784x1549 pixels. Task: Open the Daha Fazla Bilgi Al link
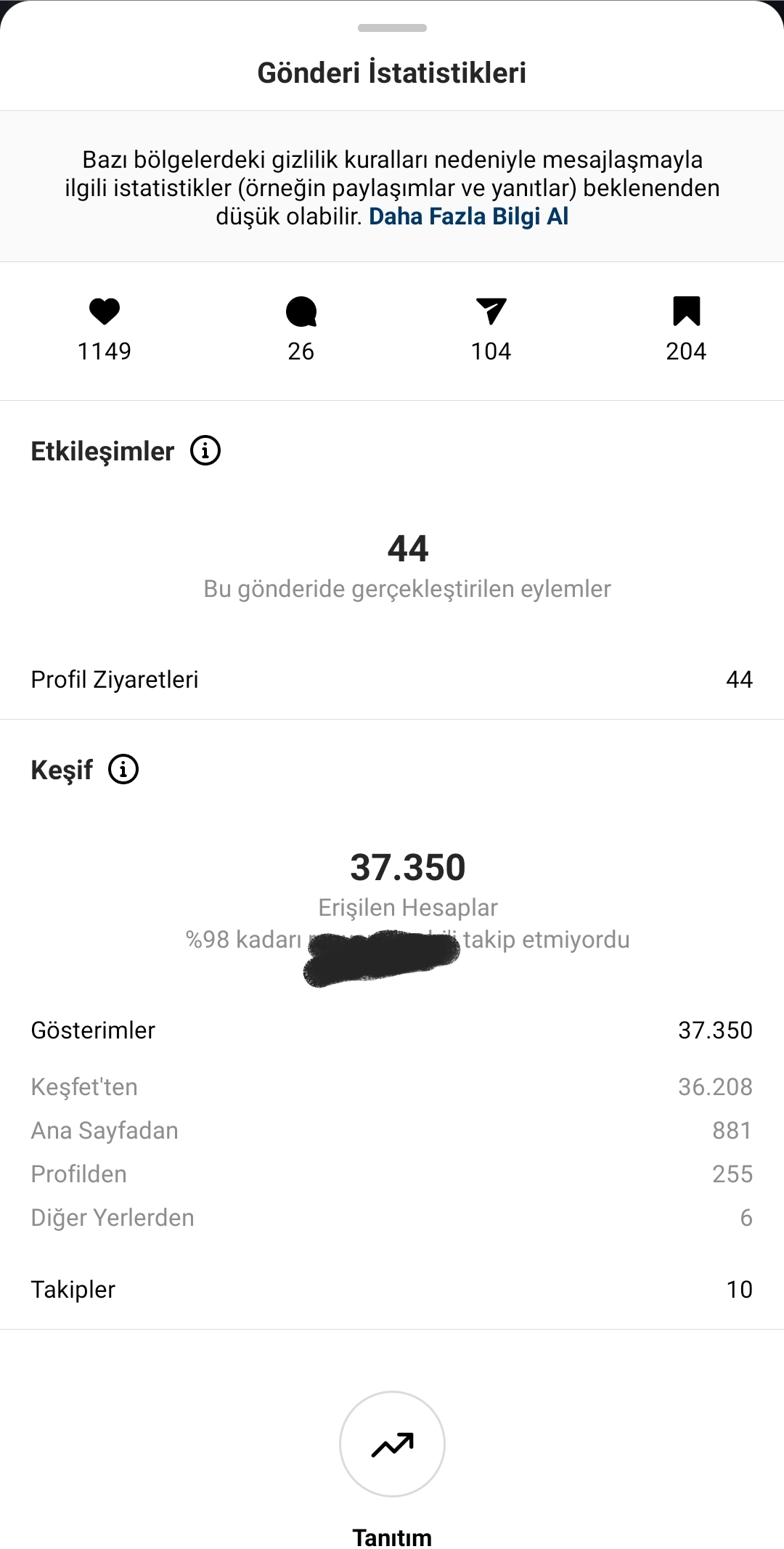coord(468,216)
